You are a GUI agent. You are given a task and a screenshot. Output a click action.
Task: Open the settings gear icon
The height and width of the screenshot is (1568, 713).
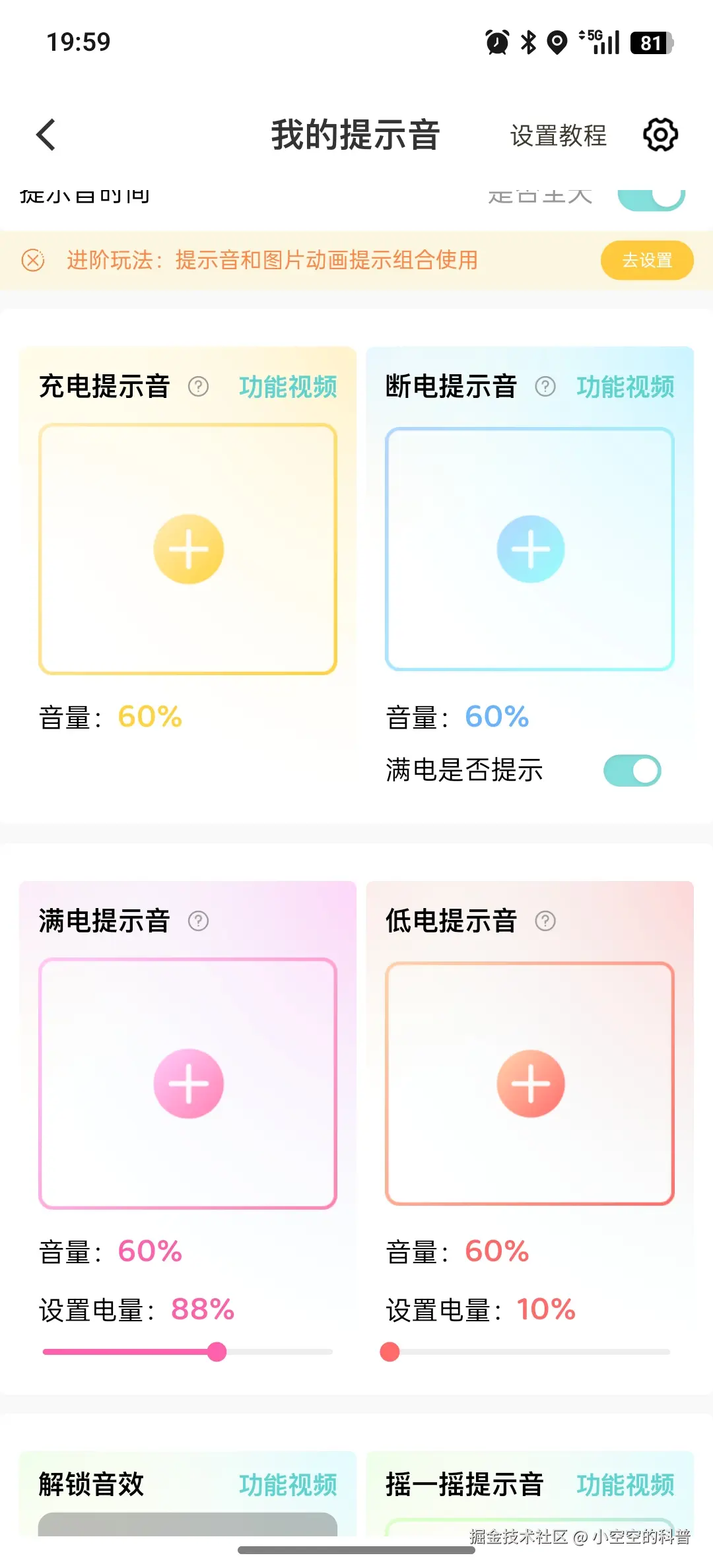point(660,135)
